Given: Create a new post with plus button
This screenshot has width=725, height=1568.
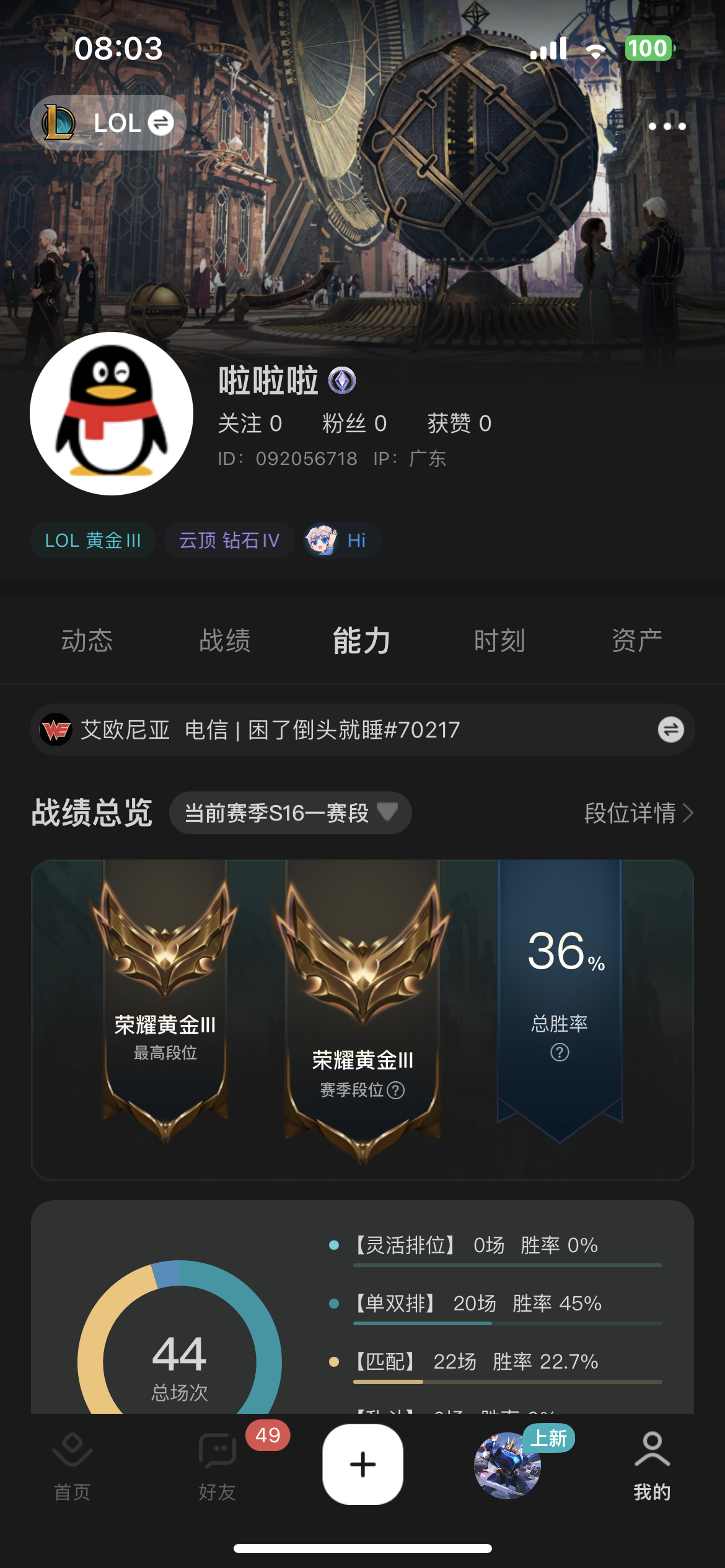Looking at the screenshot, I should [362, 1465].
